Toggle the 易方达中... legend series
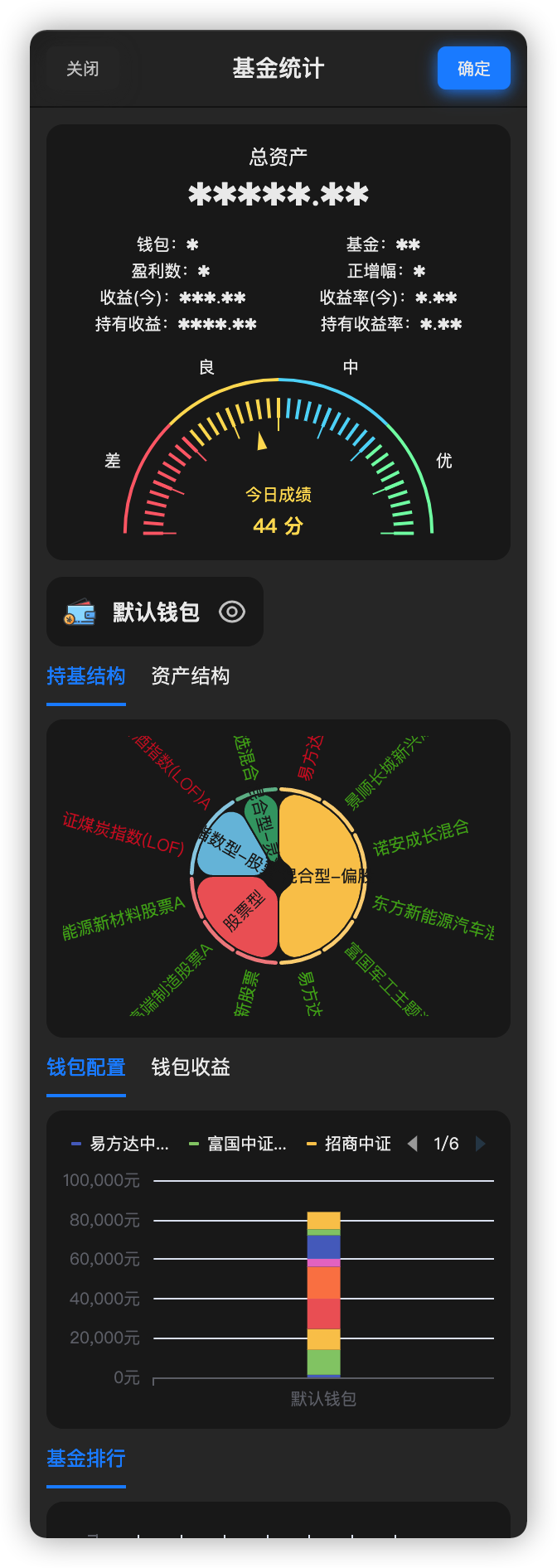557x1568 pixels. point(121,1144)
